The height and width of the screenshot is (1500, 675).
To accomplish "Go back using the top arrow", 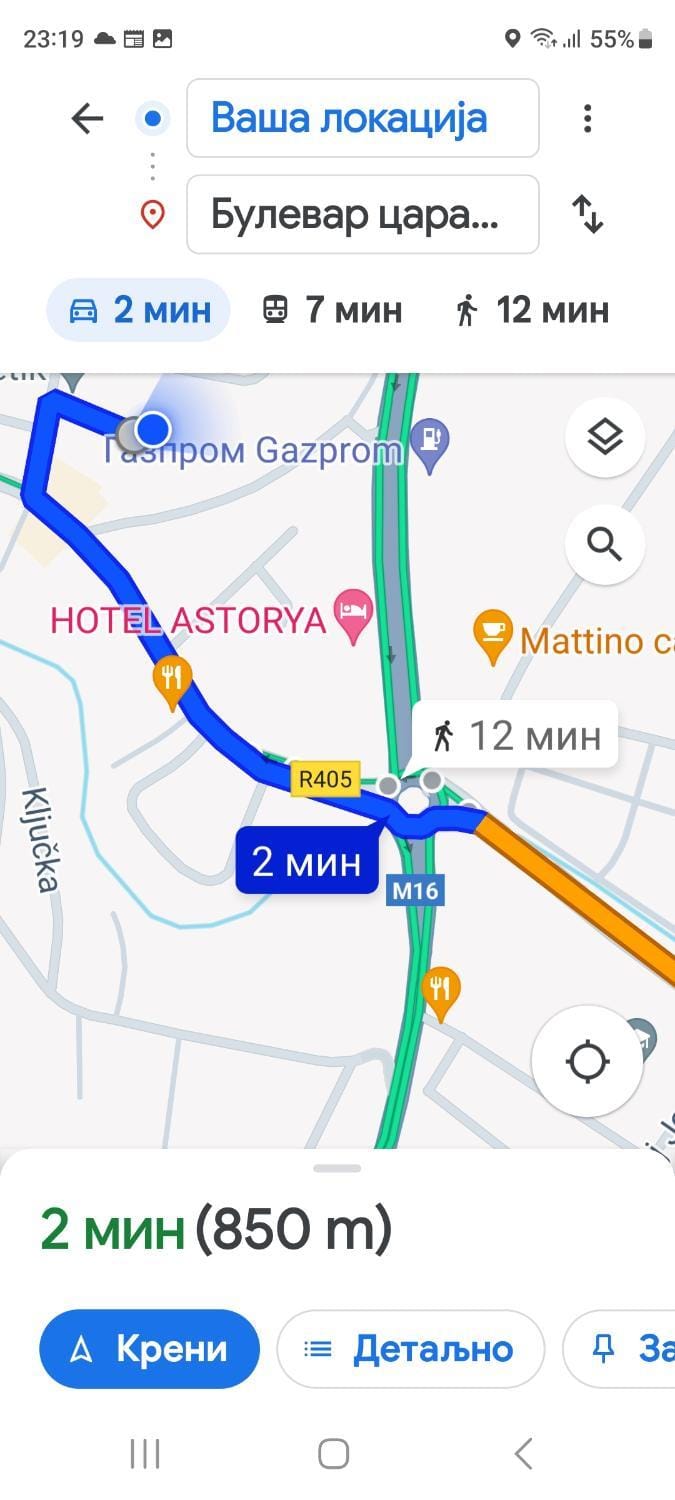I will coord(87,119).
